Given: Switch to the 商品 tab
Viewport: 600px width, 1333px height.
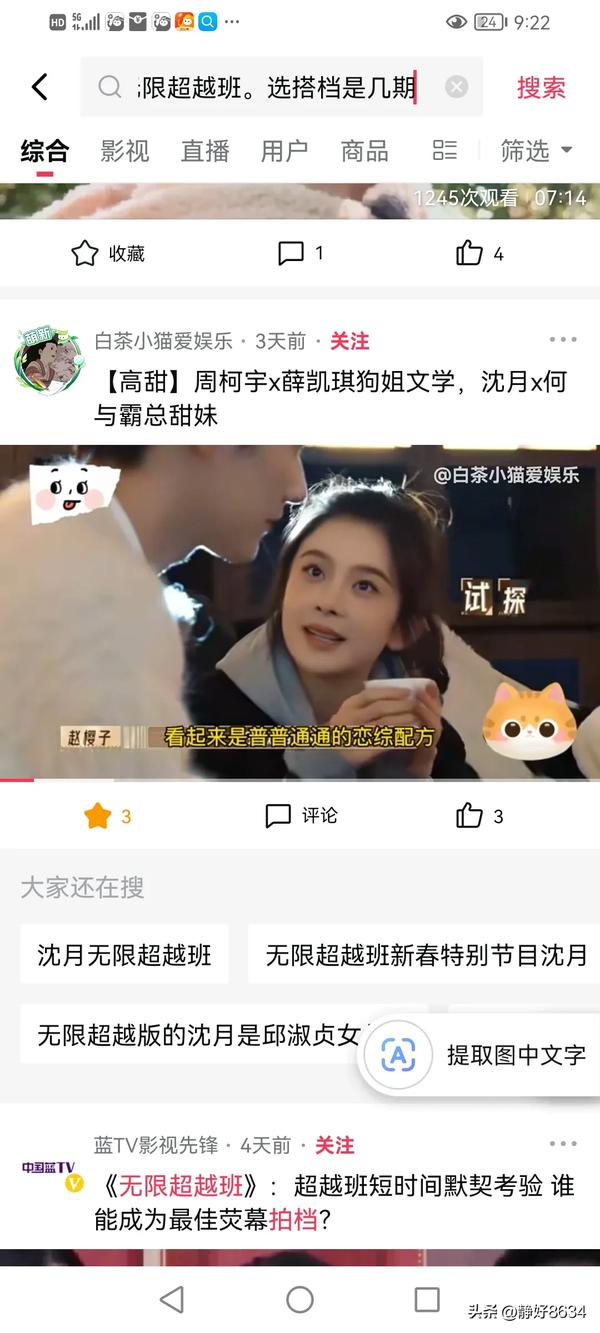Looking at the screenshot, I should click(364, 151).
